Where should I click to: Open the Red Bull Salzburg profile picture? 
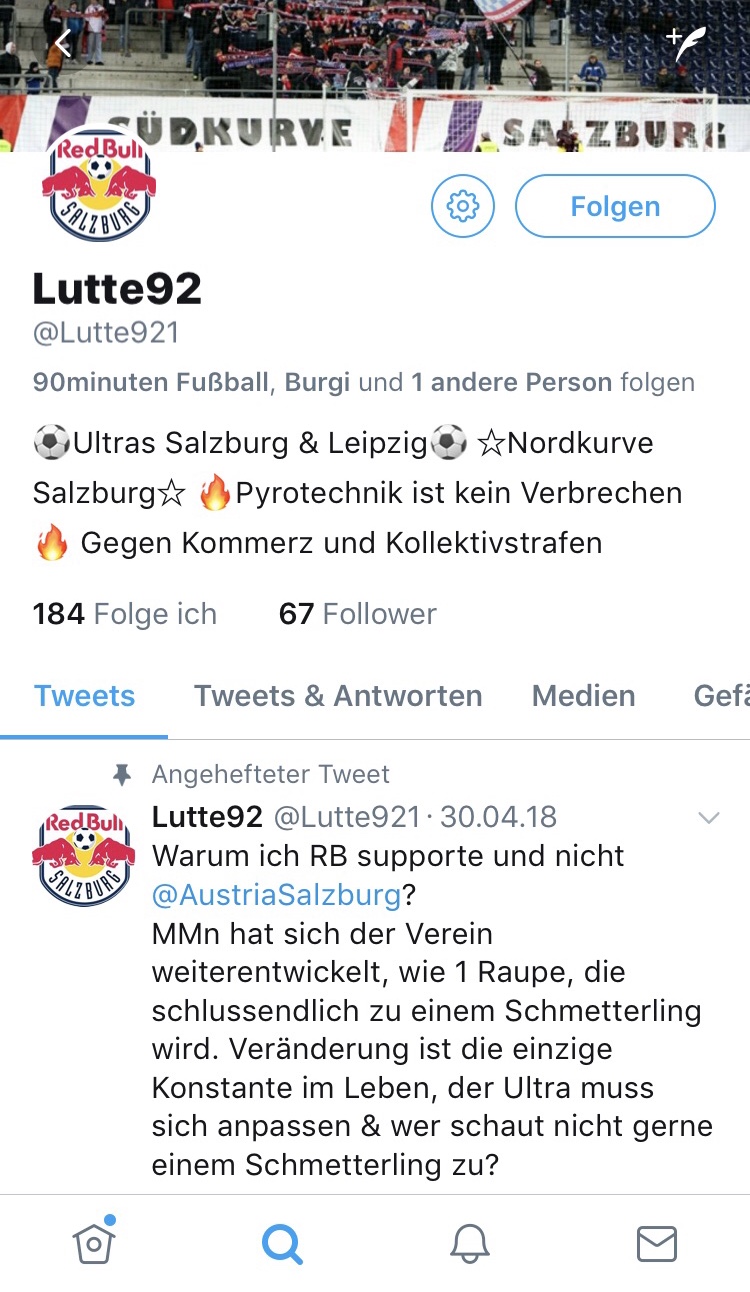[97, 187]
